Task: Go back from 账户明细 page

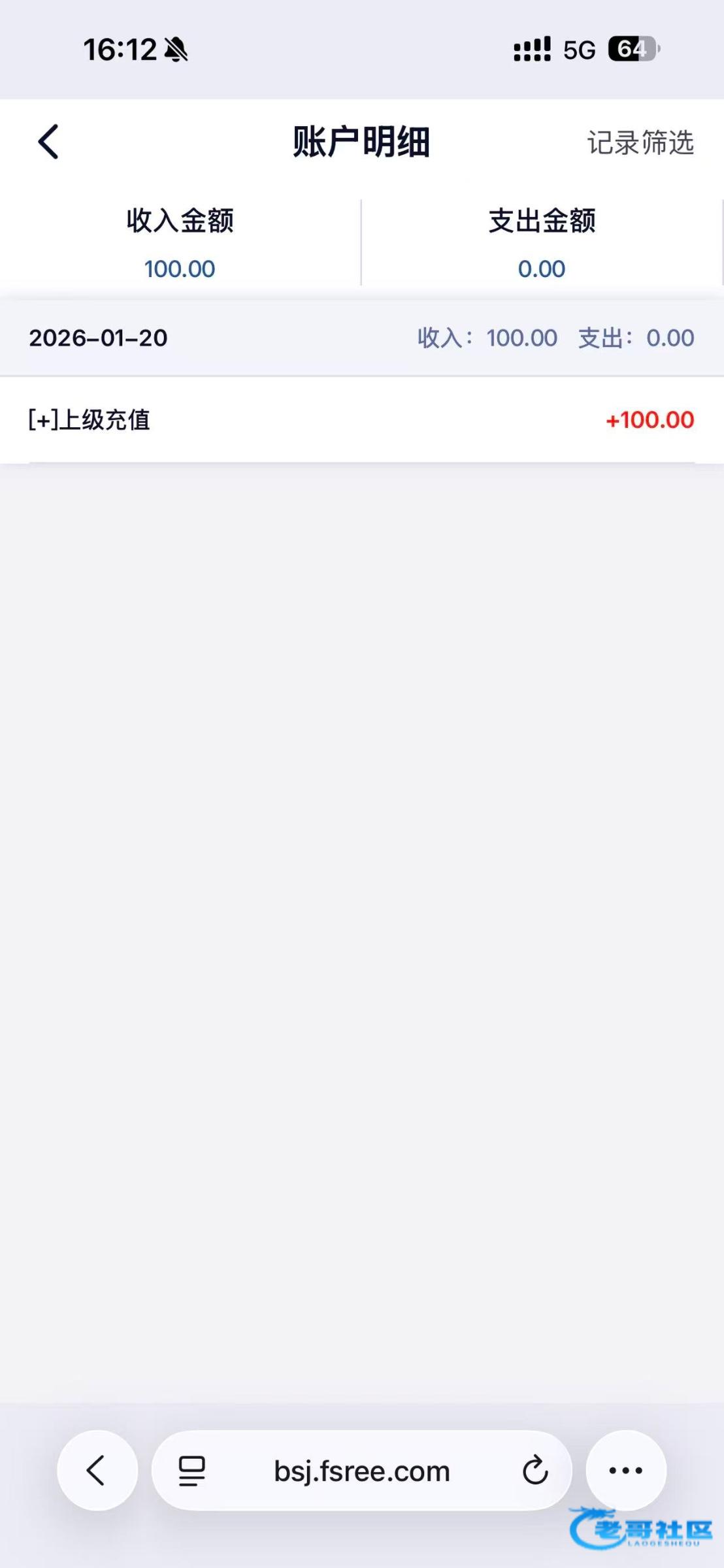Action: tap(48, 142)
